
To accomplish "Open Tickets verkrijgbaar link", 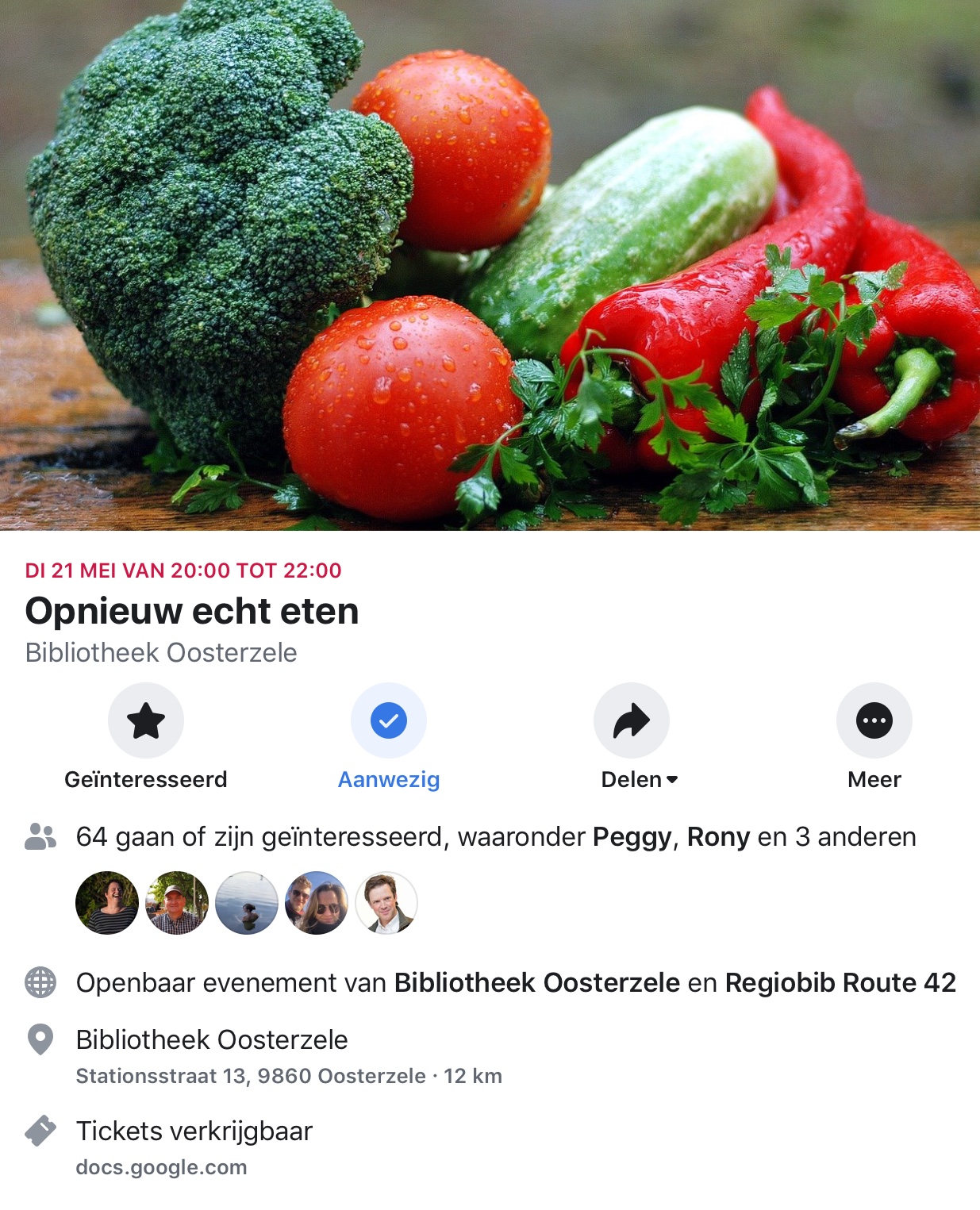I will (194, 1131).
